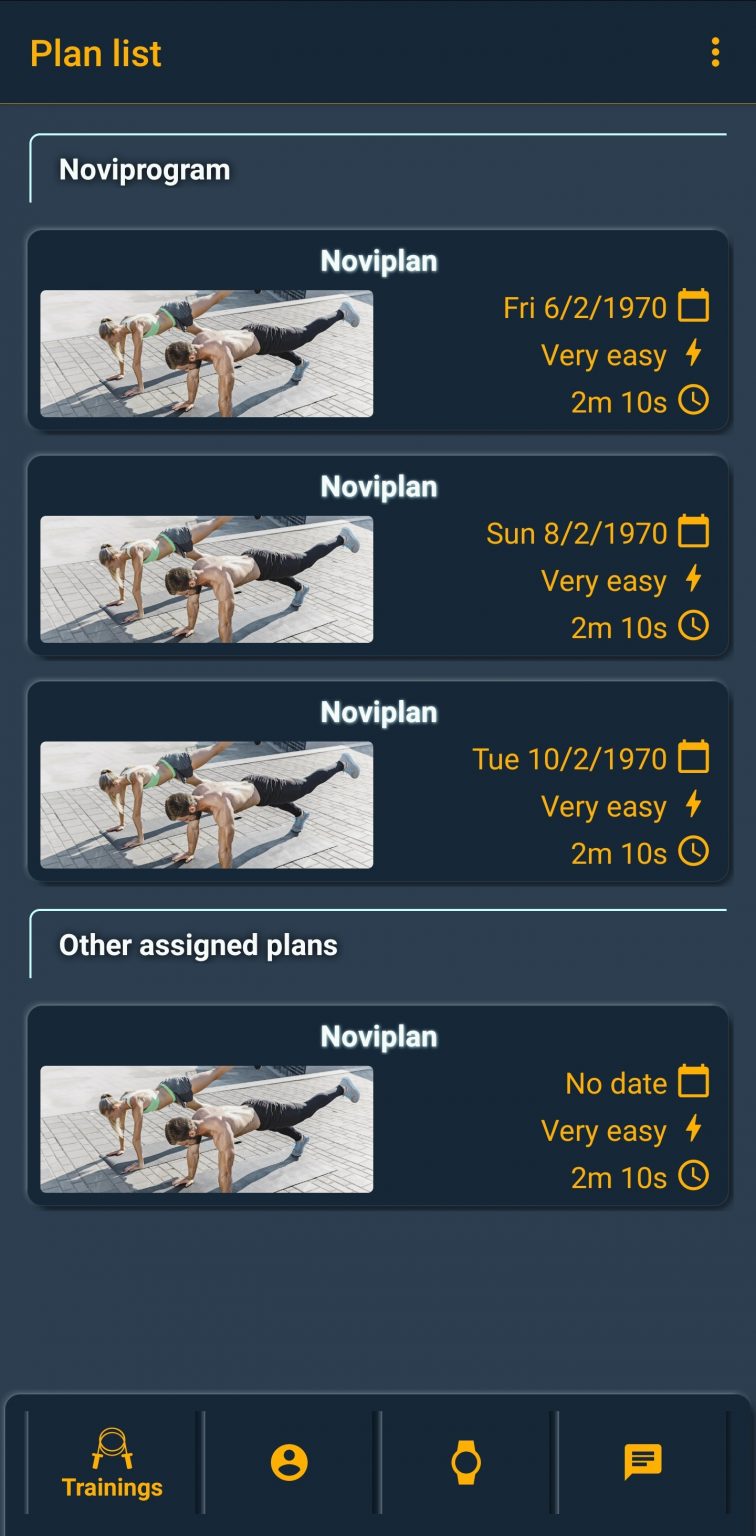This screenshot has height=1536, width=756.
Task: Open the Noviplan dated Tue 10/2/1970
Action: tap(378, 782)
